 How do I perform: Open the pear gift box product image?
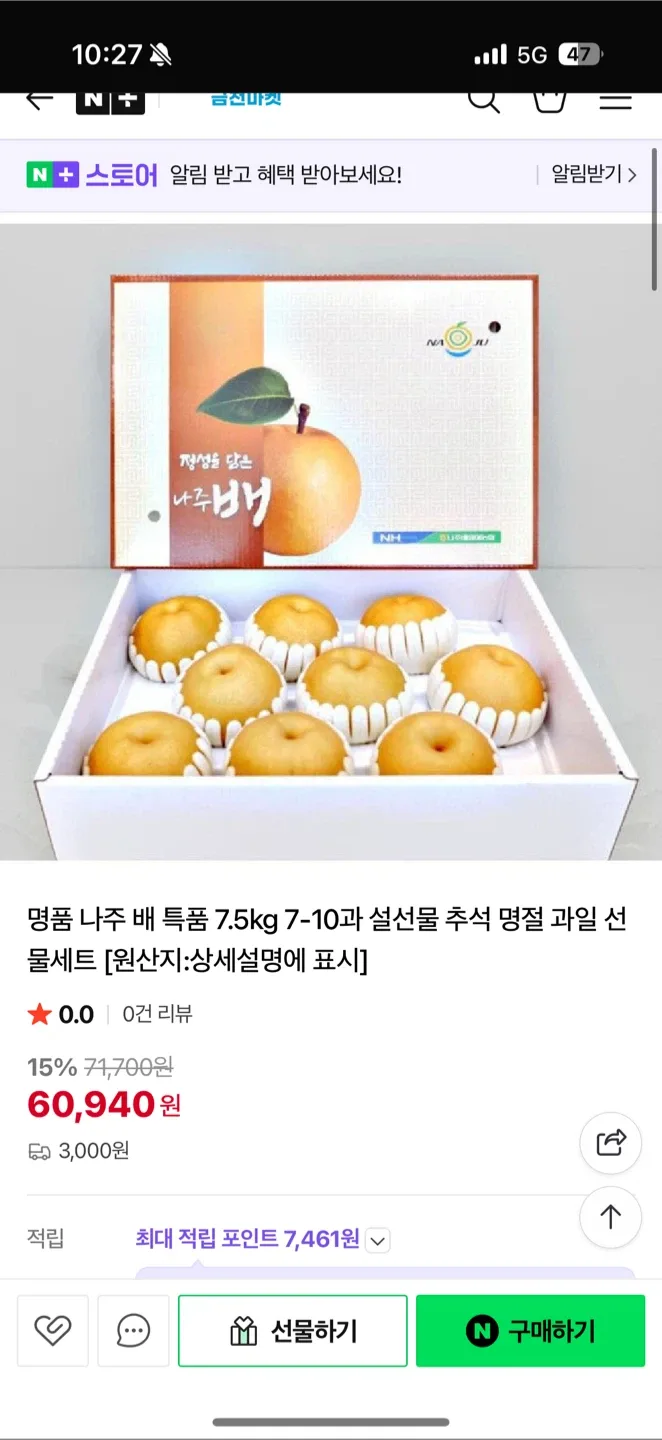[330, 540]
